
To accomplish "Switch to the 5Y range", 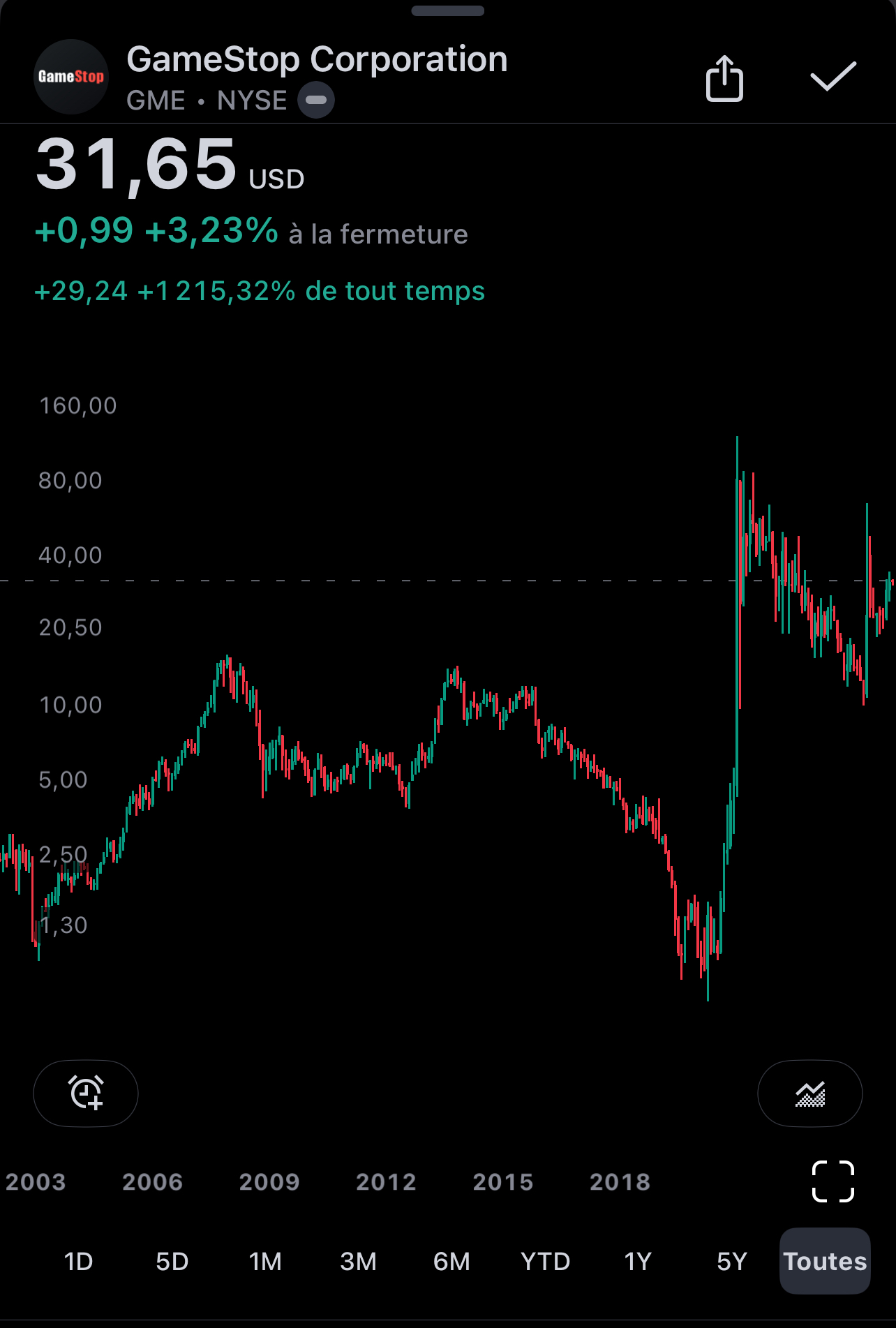I will click(731, 1262).
